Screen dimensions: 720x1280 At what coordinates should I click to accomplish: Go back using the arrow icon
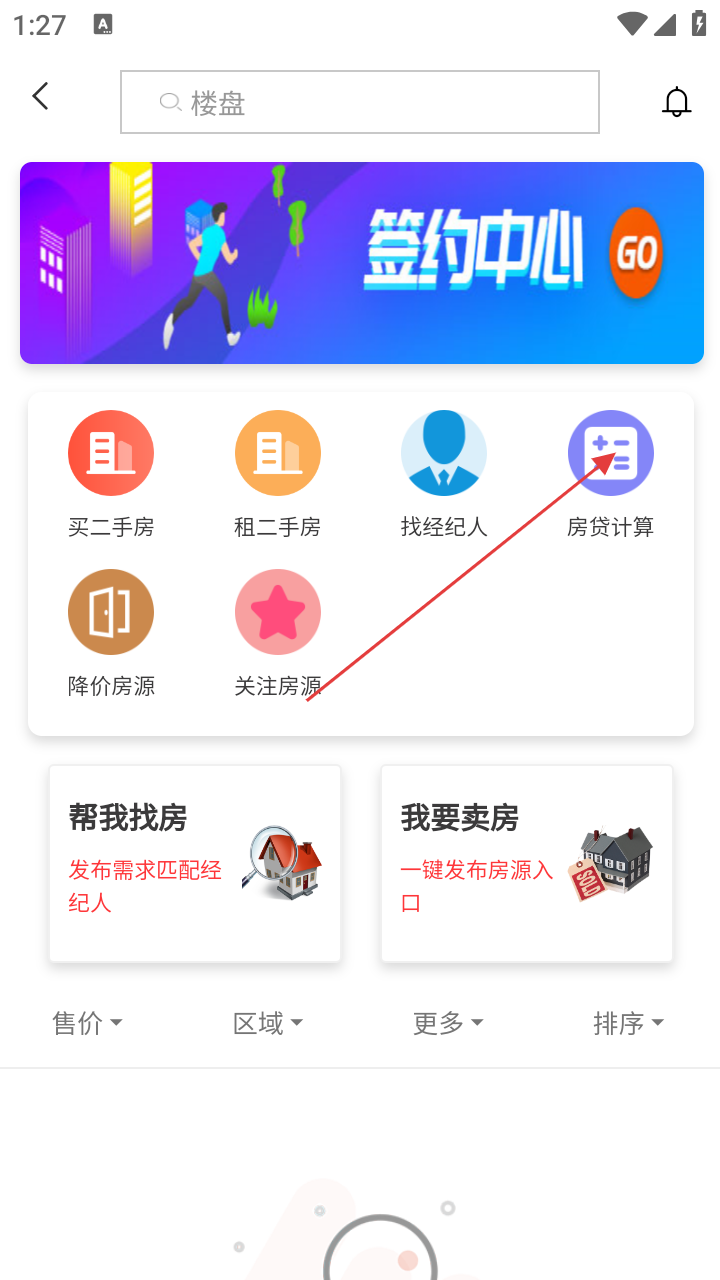[40, 97]
